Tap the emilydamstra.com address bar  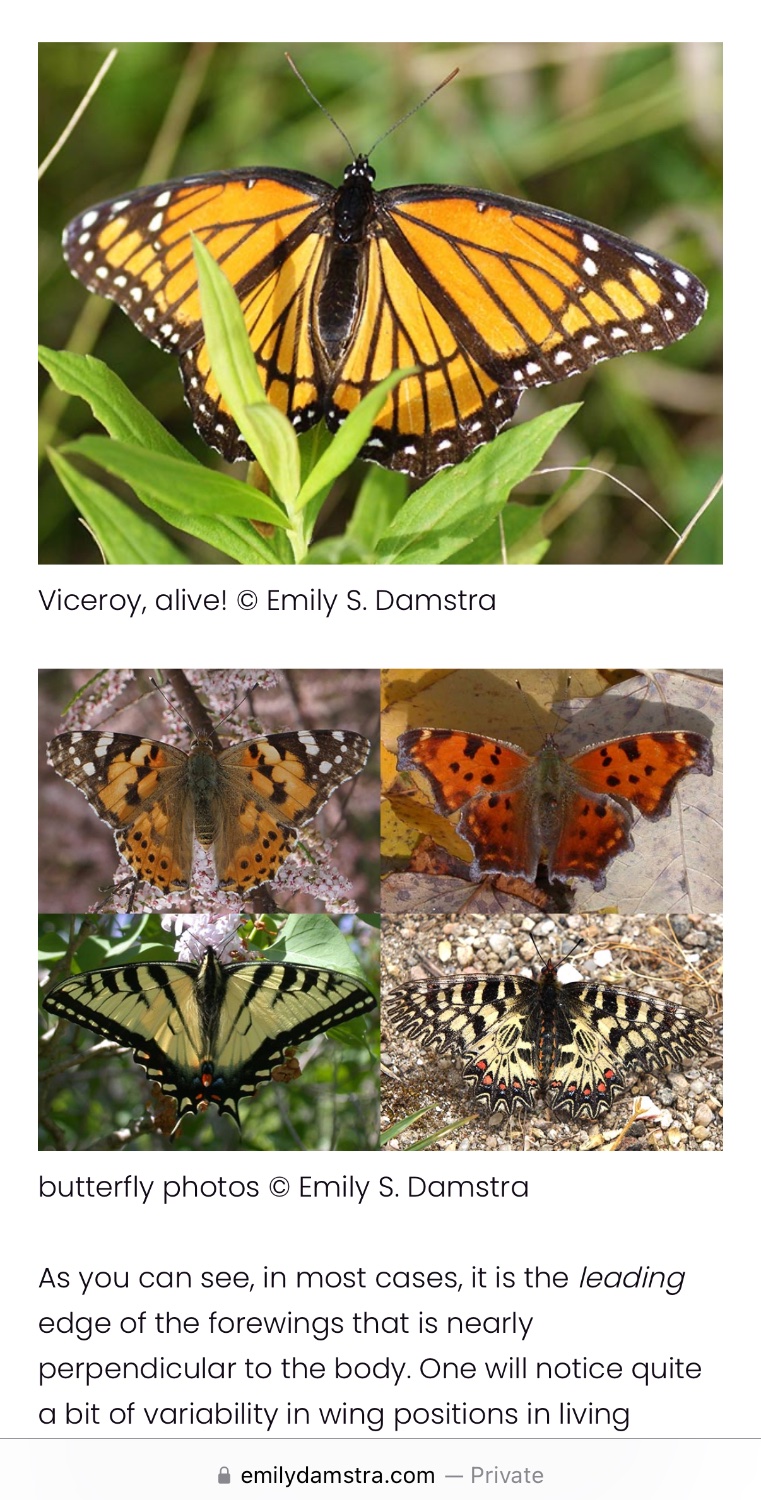tap(380, 1475)
